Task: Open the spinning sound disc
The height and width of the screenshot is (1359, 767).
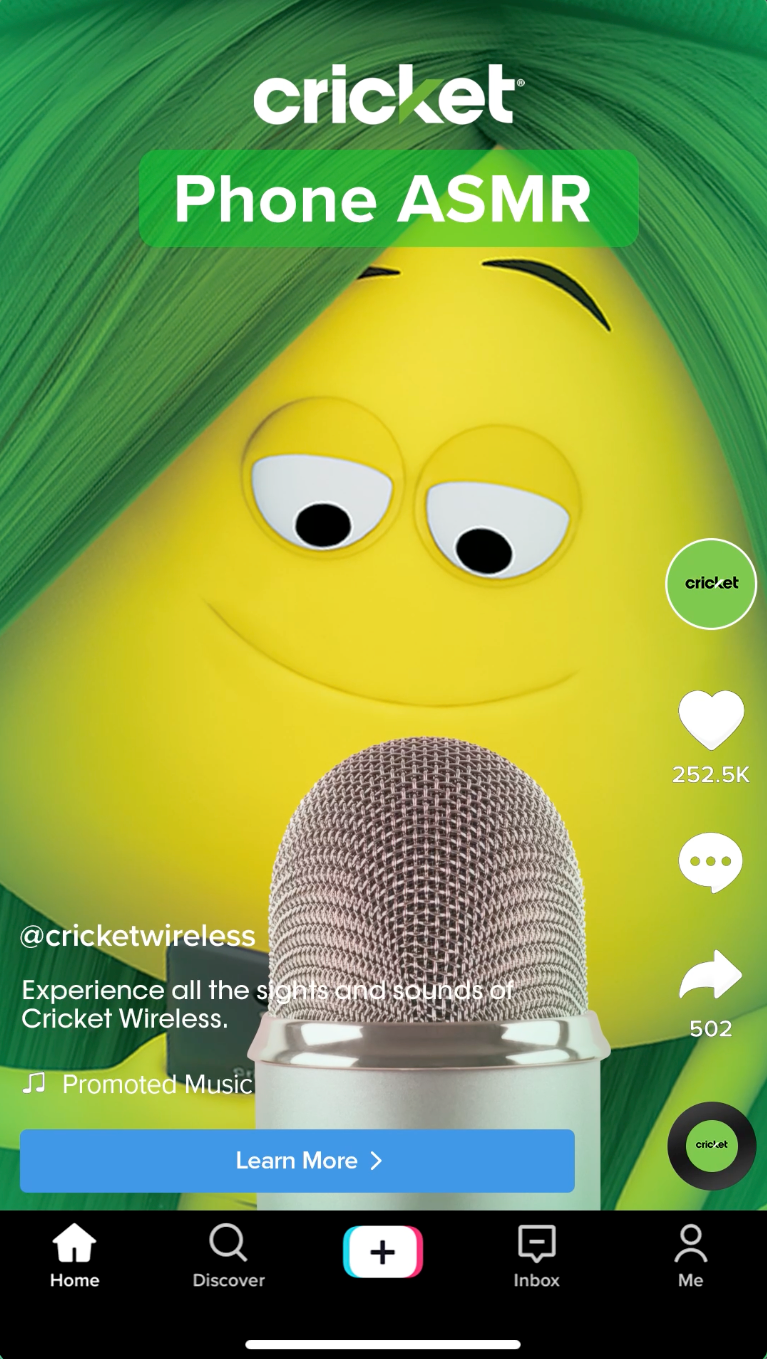Action: pos(711,1145)
